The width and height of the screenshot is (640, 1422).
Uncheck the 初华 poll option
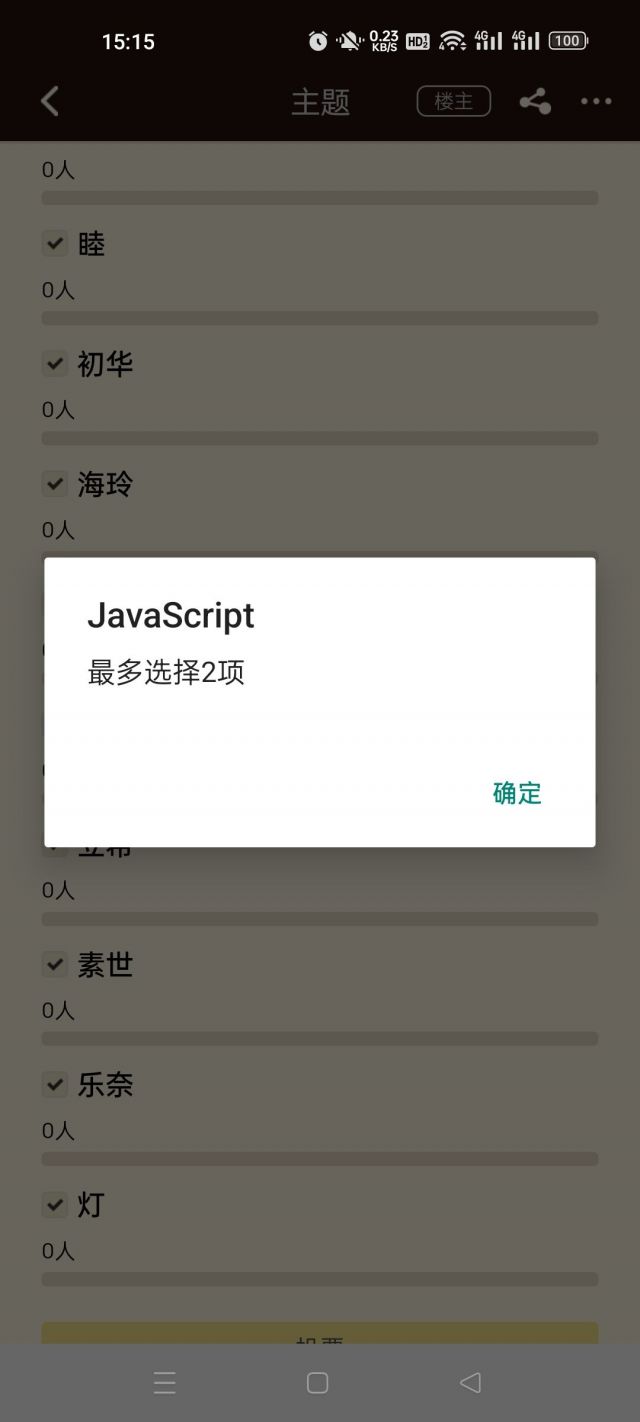coord(54,364)
